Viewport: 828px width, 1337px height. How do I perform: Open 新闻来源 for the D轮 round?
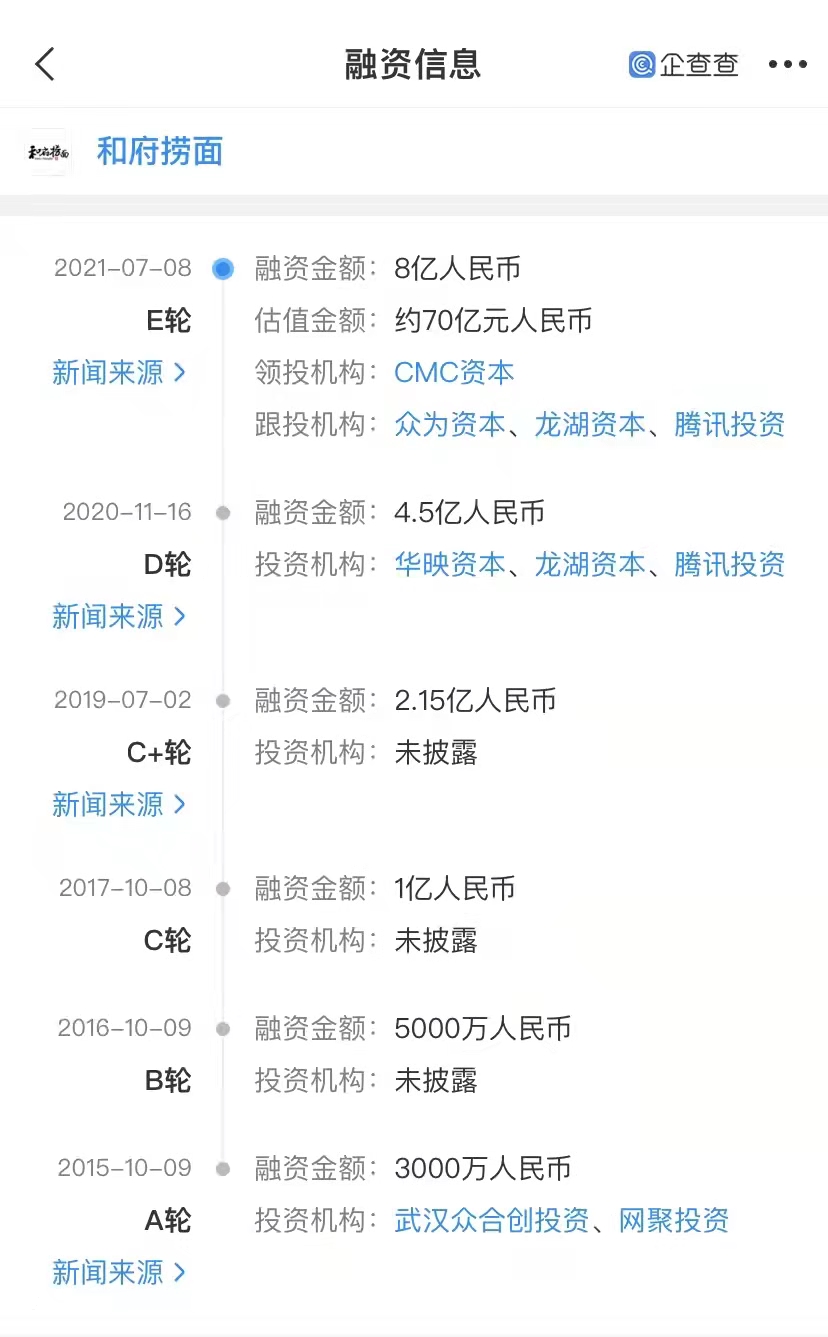click(119, 617)
